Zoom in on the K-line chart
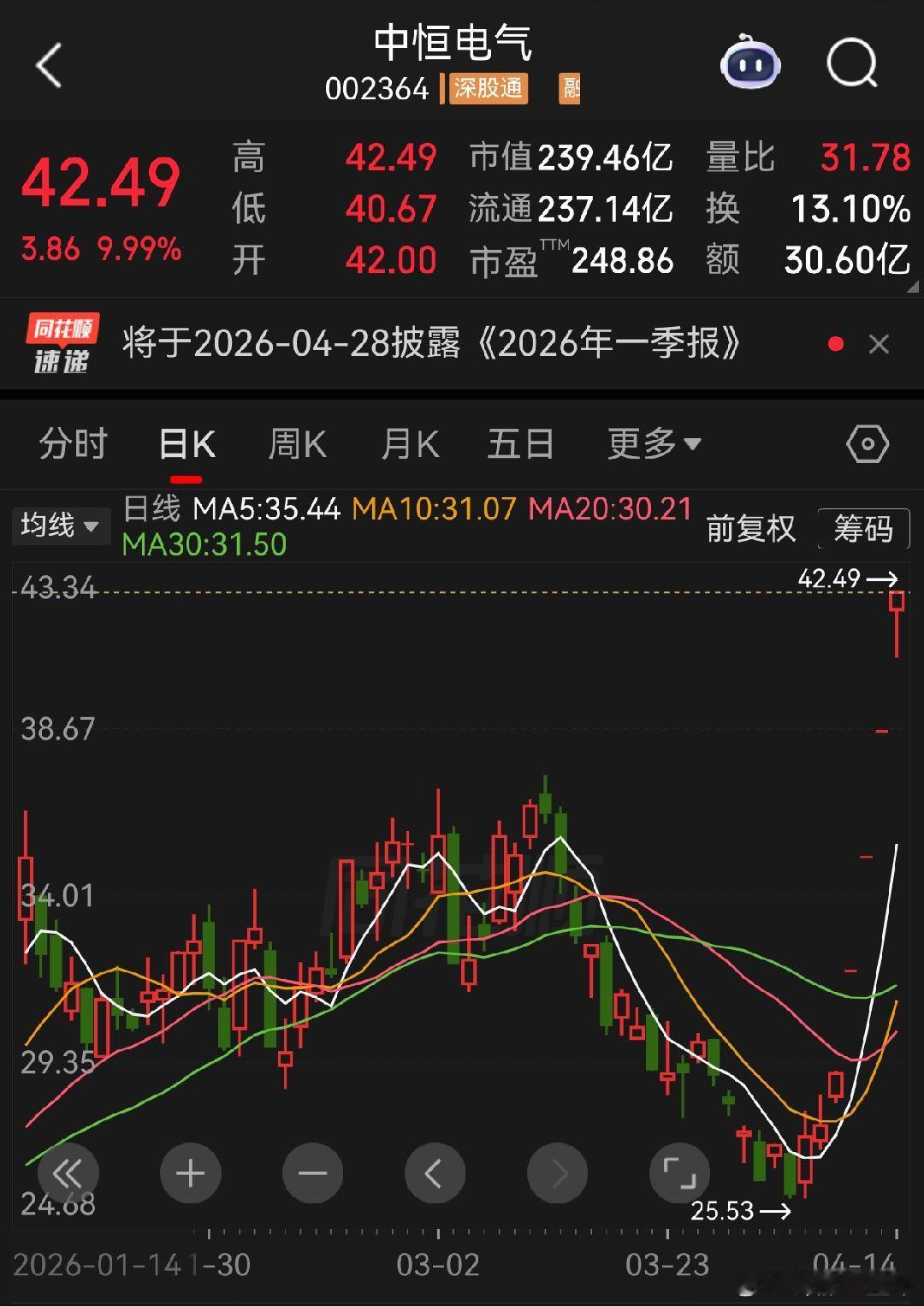The image size is (924, 1306). tap(190, 1173)
